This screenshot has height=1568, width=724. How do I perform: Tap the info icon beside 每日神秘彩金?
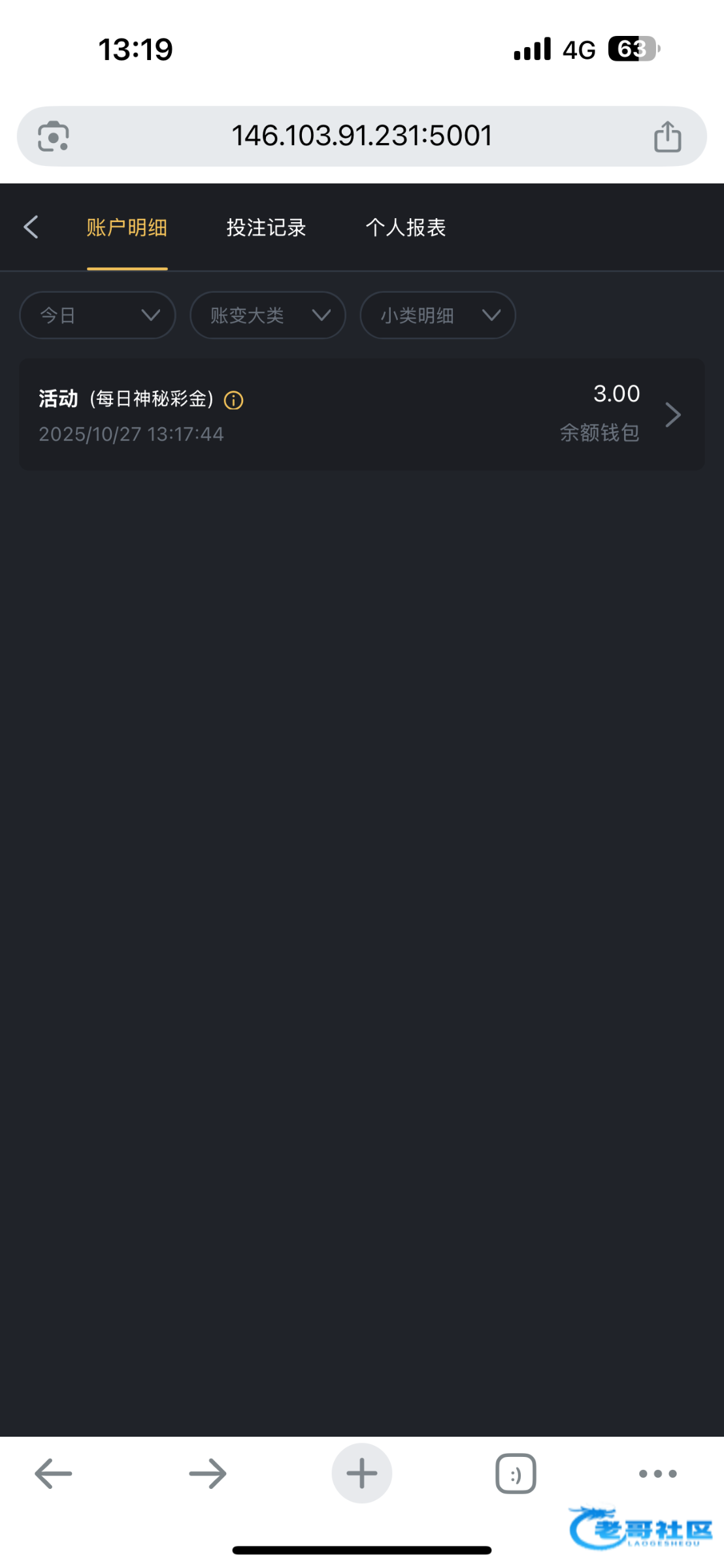point(233,400)
